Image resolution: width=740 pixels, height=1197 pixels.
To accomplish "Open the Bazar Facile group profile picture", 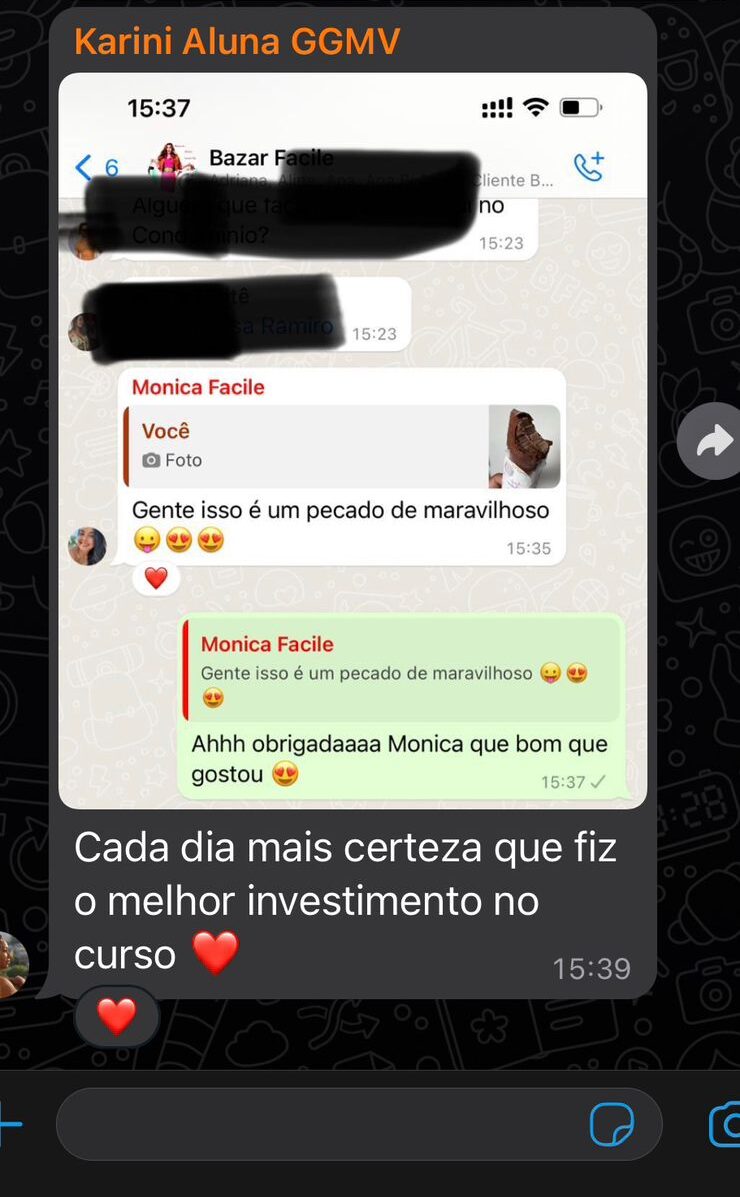I will (x=172, y=163).
